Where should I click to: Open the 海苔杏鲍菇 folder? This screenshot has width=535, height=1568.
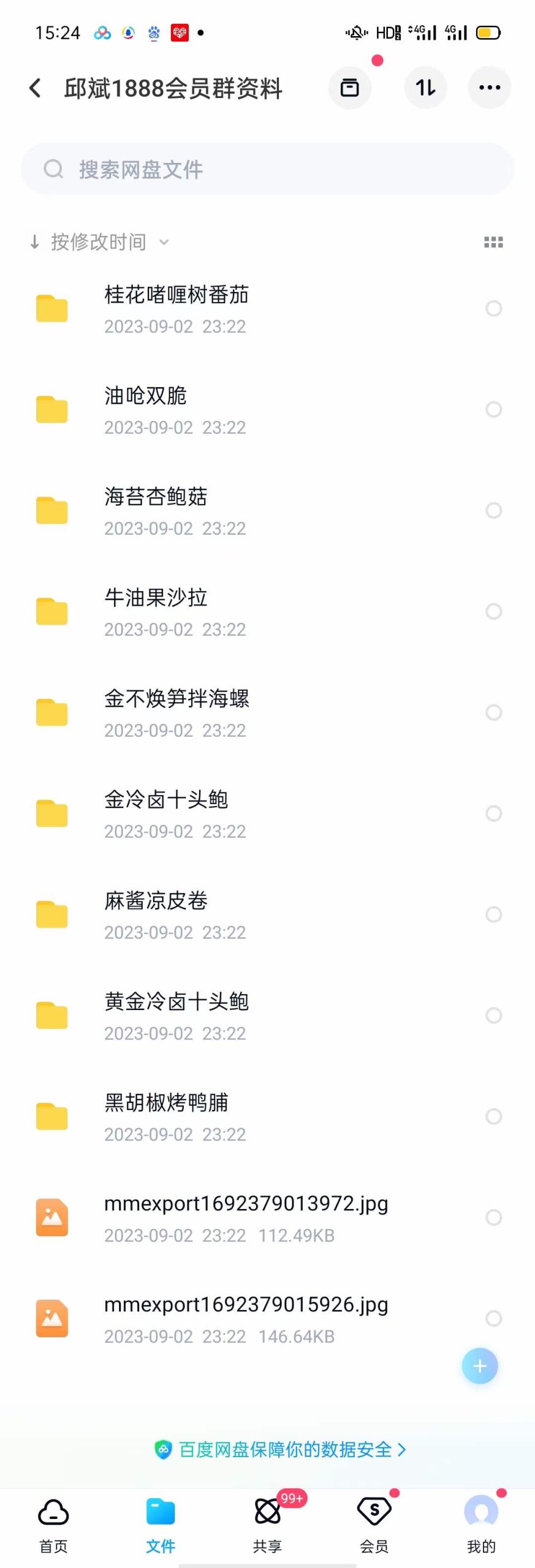(156, 510)
